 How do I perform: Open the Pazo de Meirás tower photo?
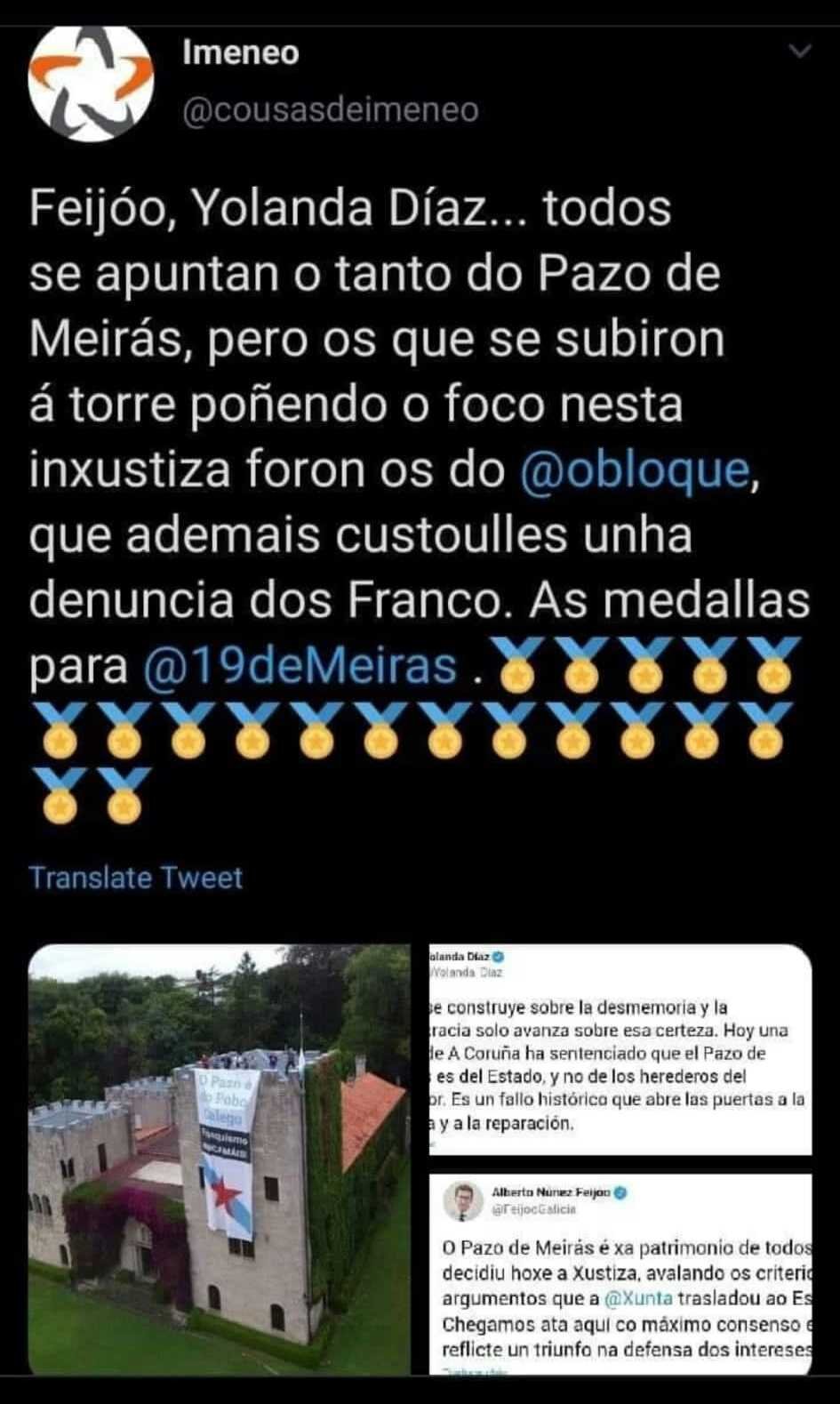pos(220,1159)
